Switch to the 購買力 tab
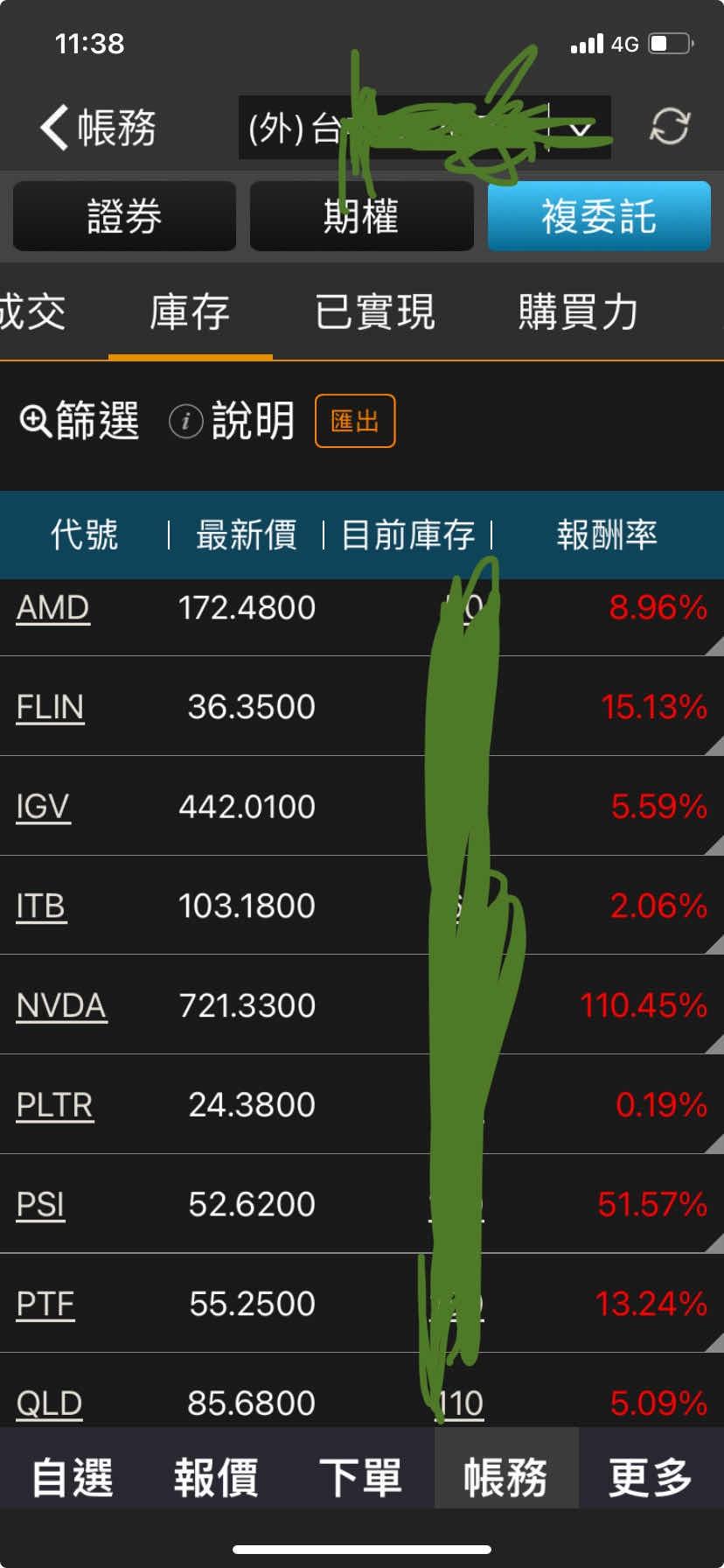Screen dimensions: 724x1568 click(578, 311)
